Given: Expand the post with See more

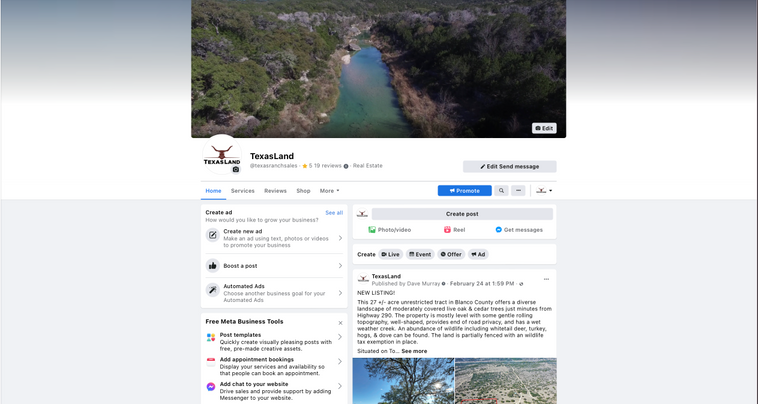Looking at the screenshot, I should click(x=414, y=351).
